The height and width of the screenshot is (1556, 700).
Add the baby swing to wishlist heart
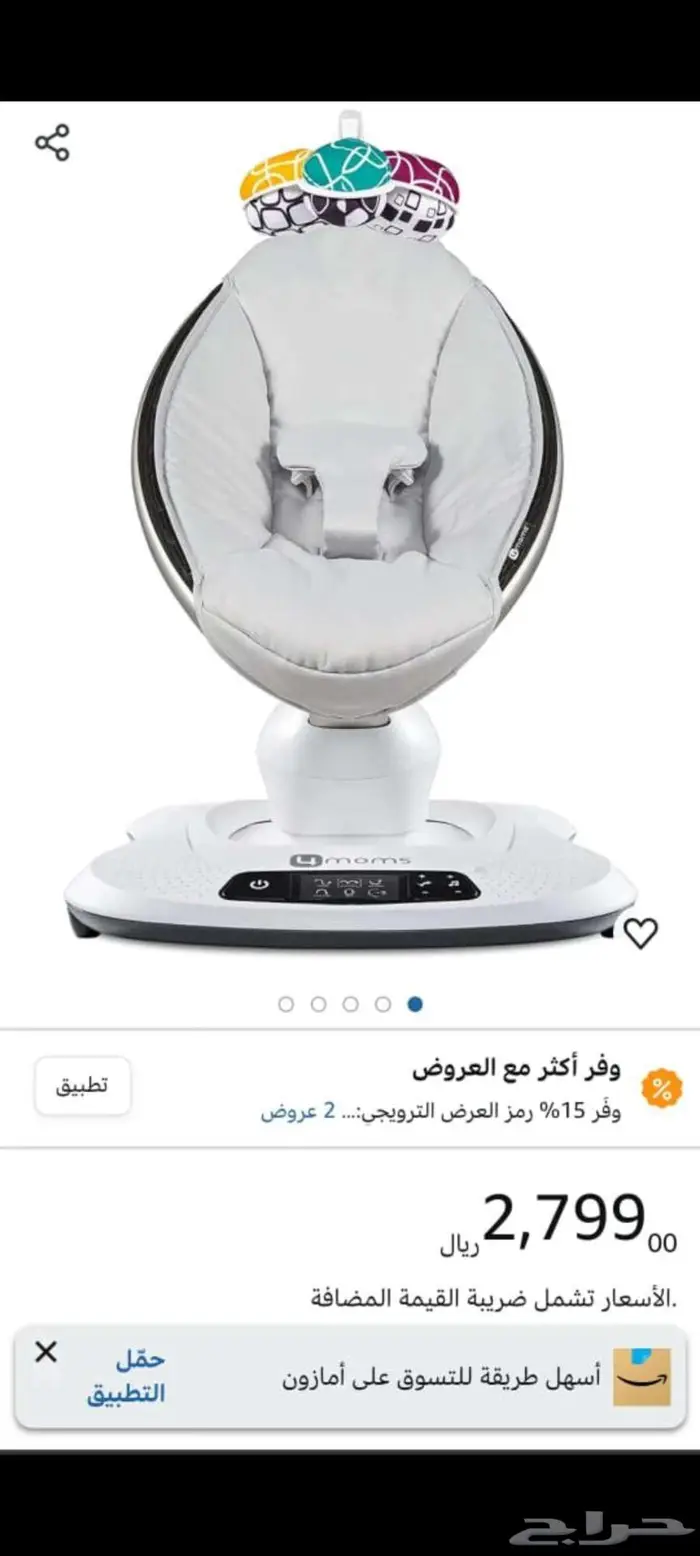tap(640, 933)
